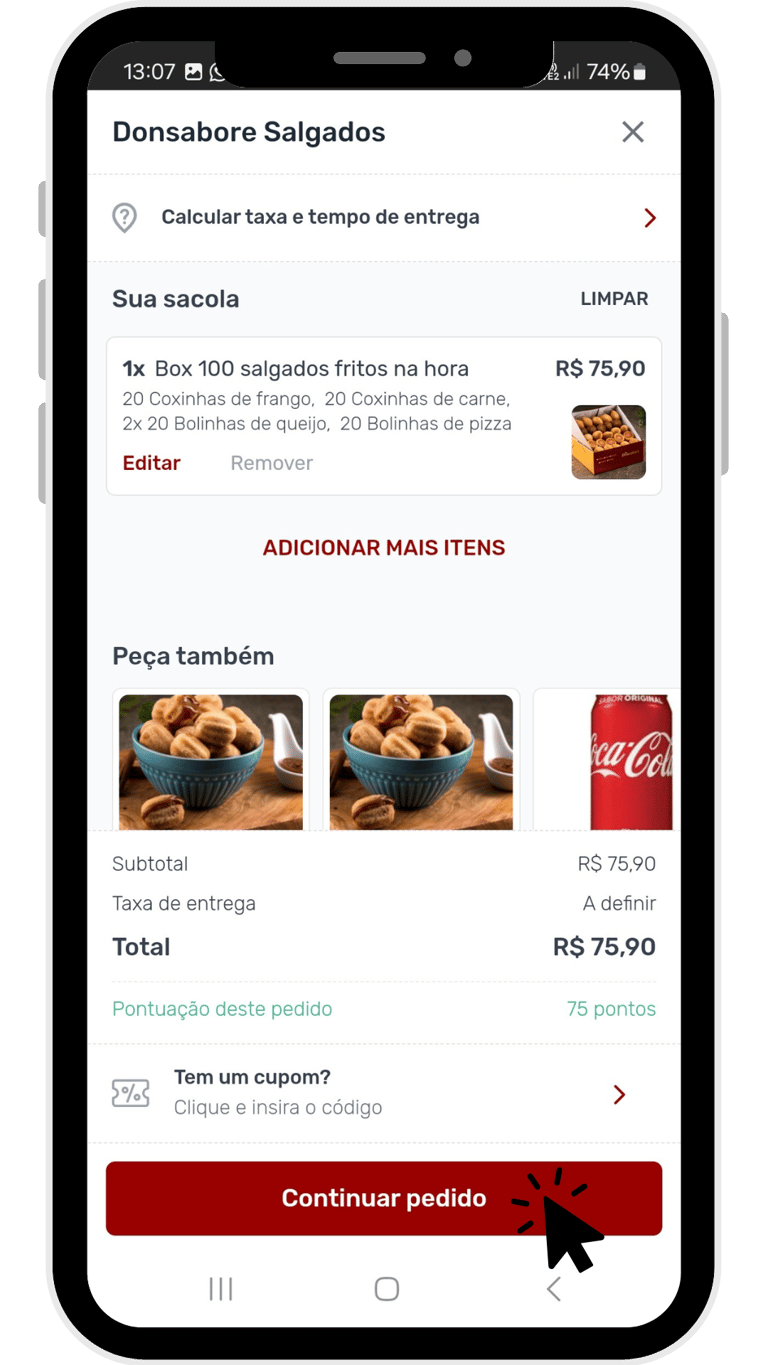Open Calcular taxa e tempo de entrega
This screenshot has height=1365, width=768.
pyautogui.click(x=384, y=218)
